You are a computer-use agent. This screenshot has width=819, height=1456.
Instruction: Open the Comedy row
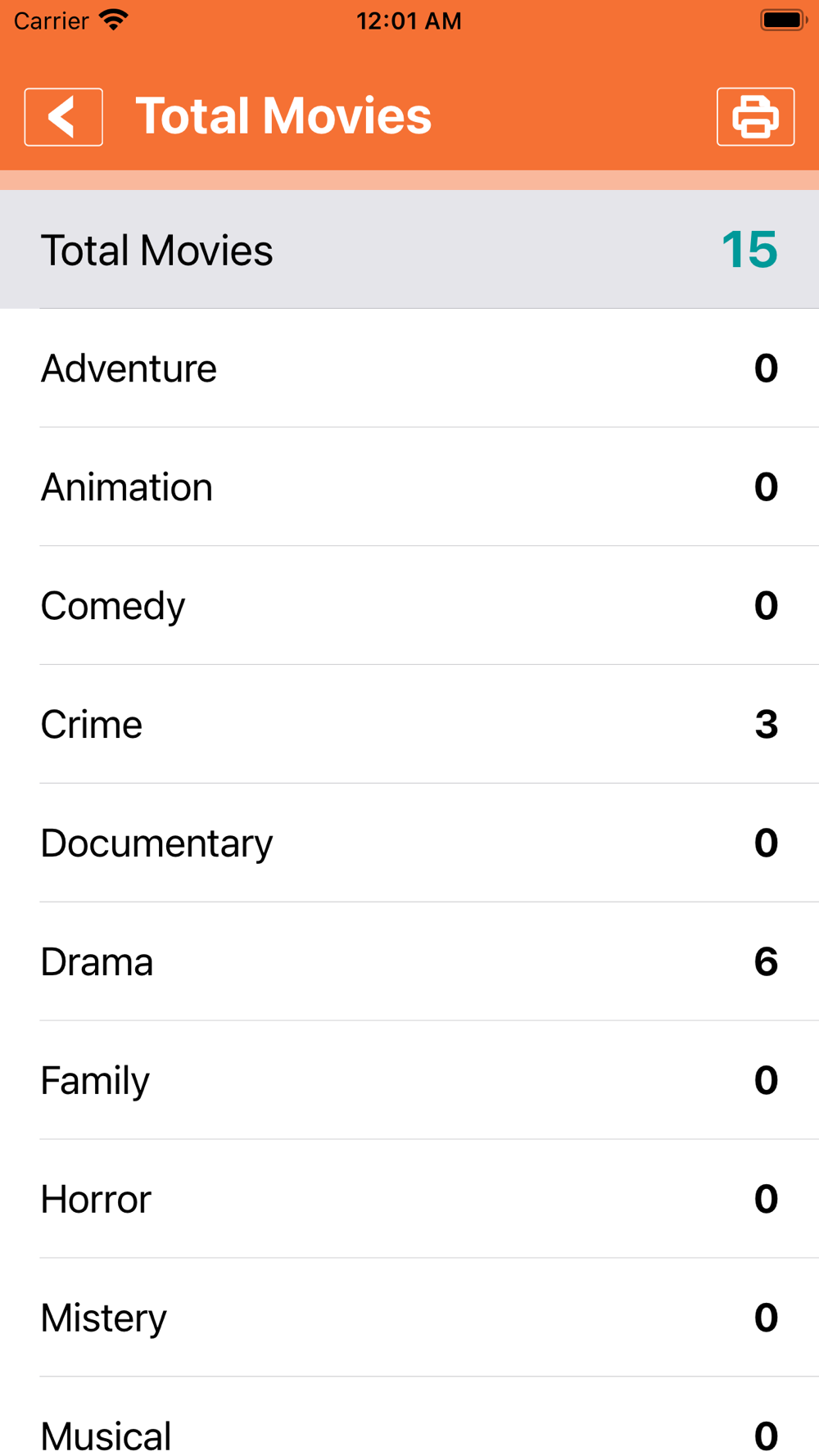click(409, 606)
